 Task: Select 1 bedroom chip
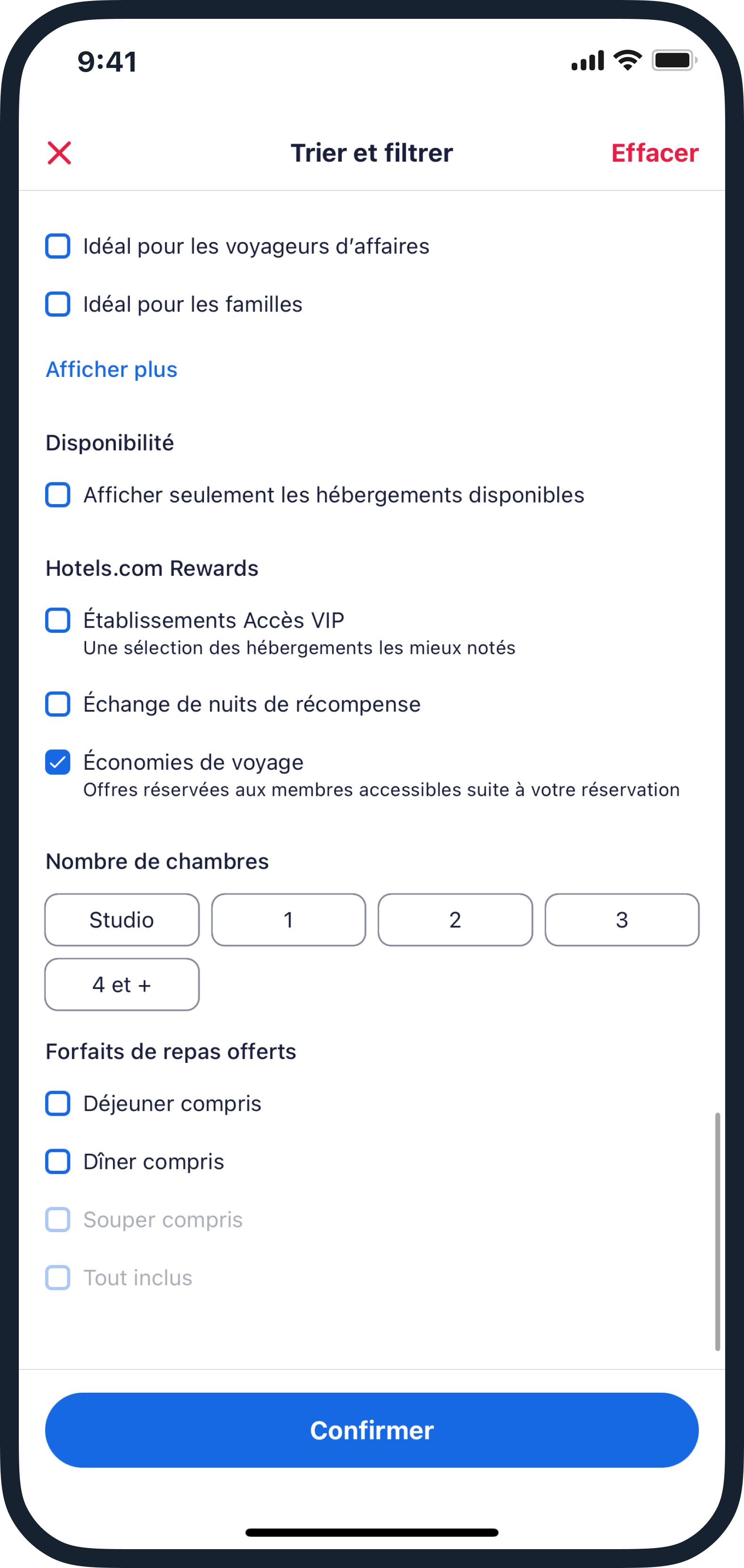click(288, 920)
